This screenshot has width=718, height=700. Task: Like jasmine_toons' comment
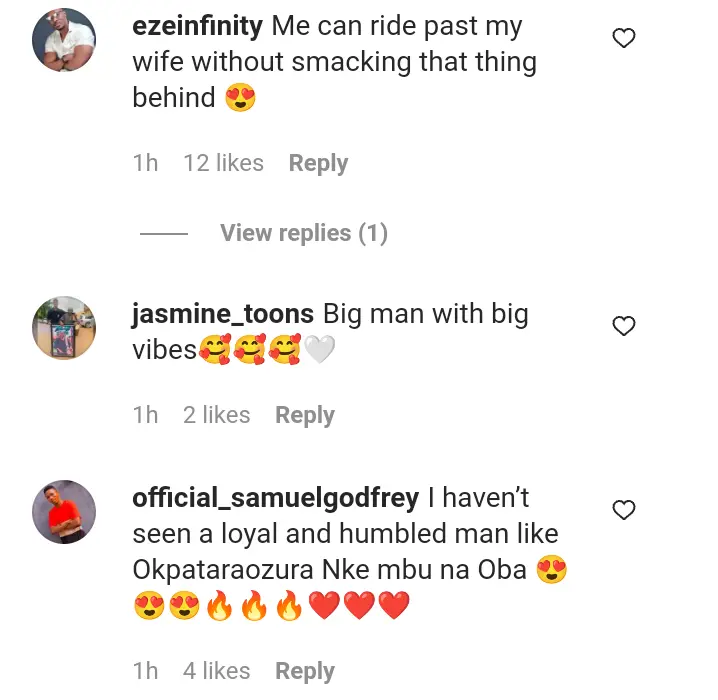click(x=624, y=326)
